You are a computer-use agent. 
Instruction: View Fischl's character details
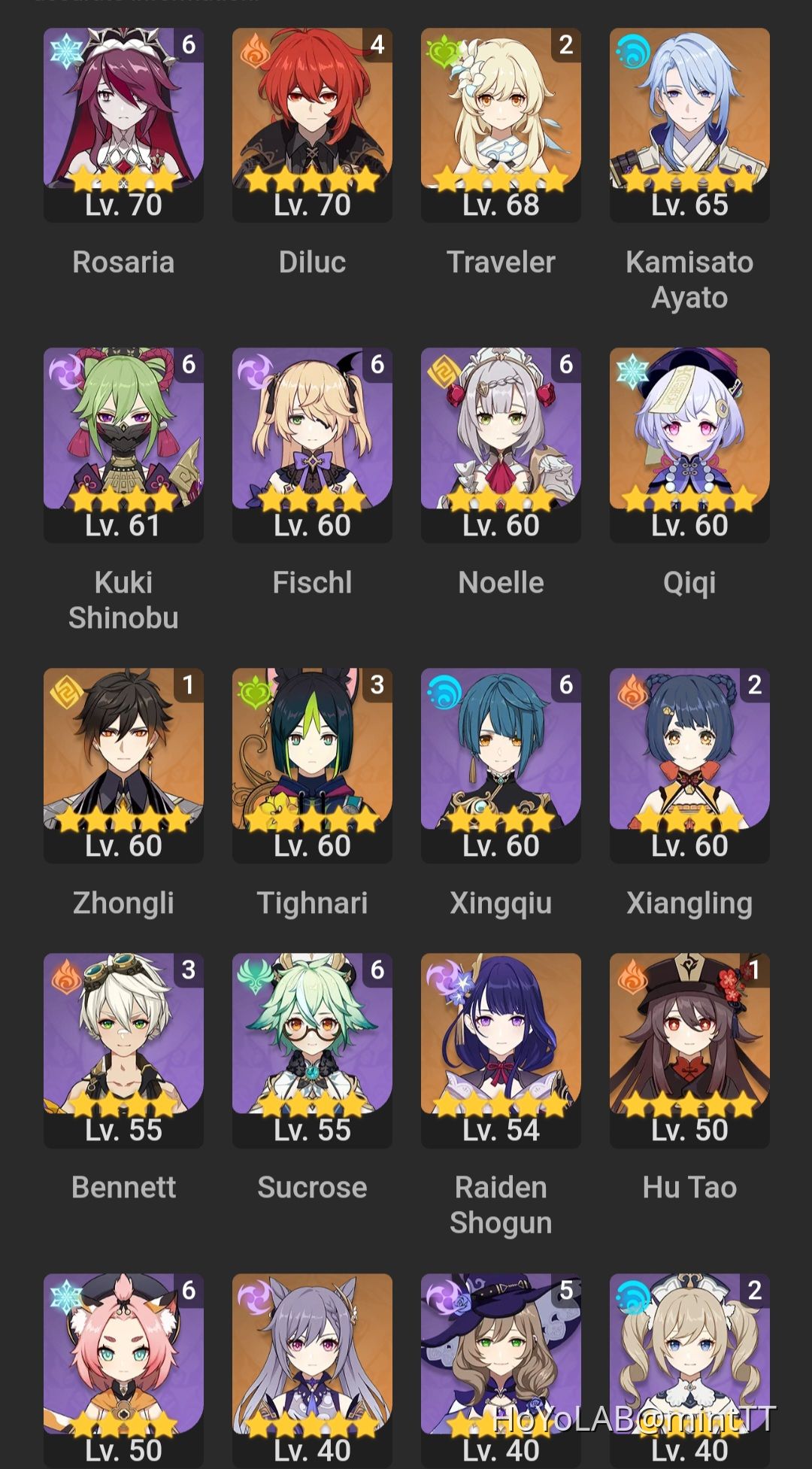click(x=312, y=444)
